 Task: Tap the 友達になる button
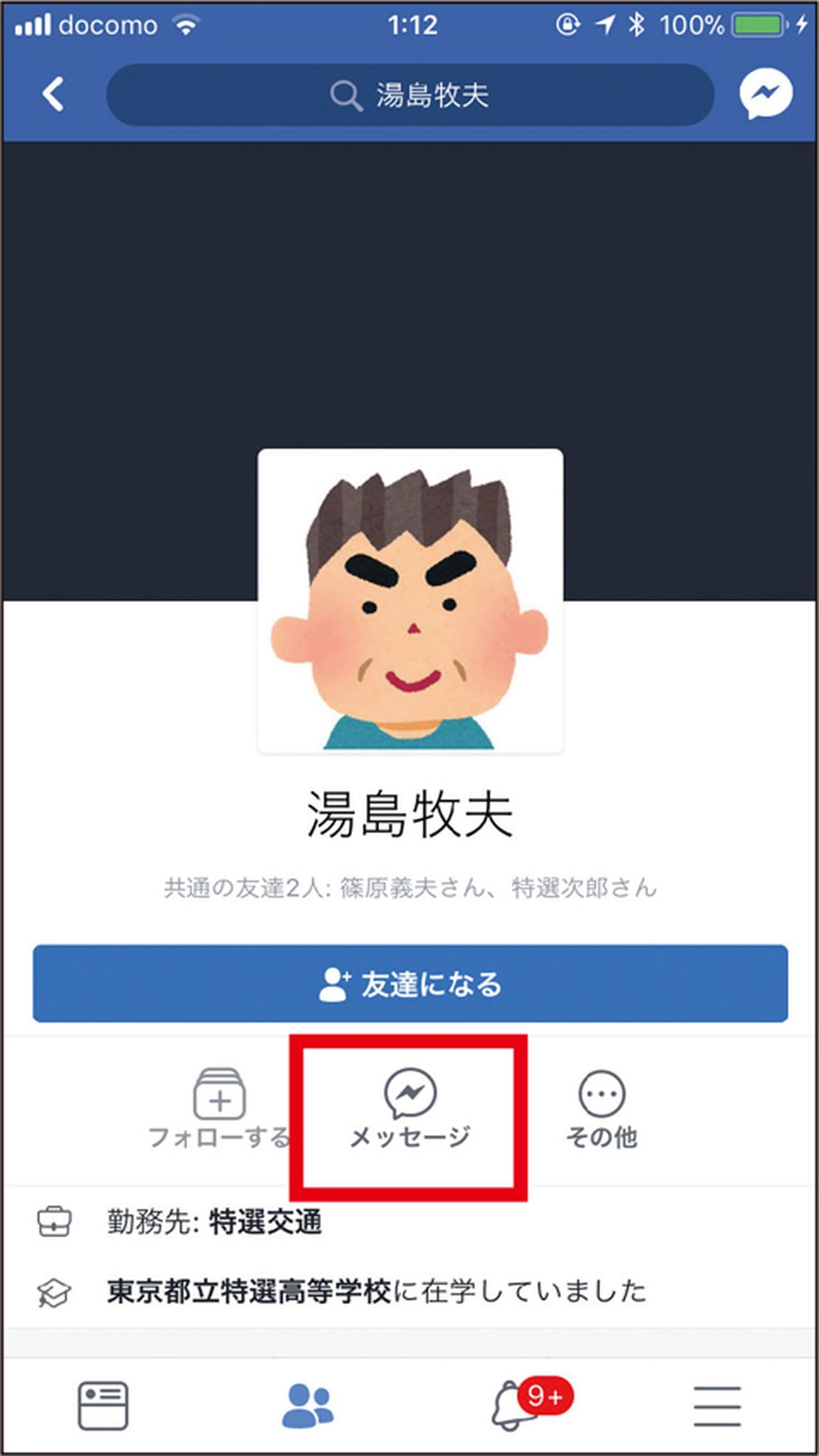[410, 983]
